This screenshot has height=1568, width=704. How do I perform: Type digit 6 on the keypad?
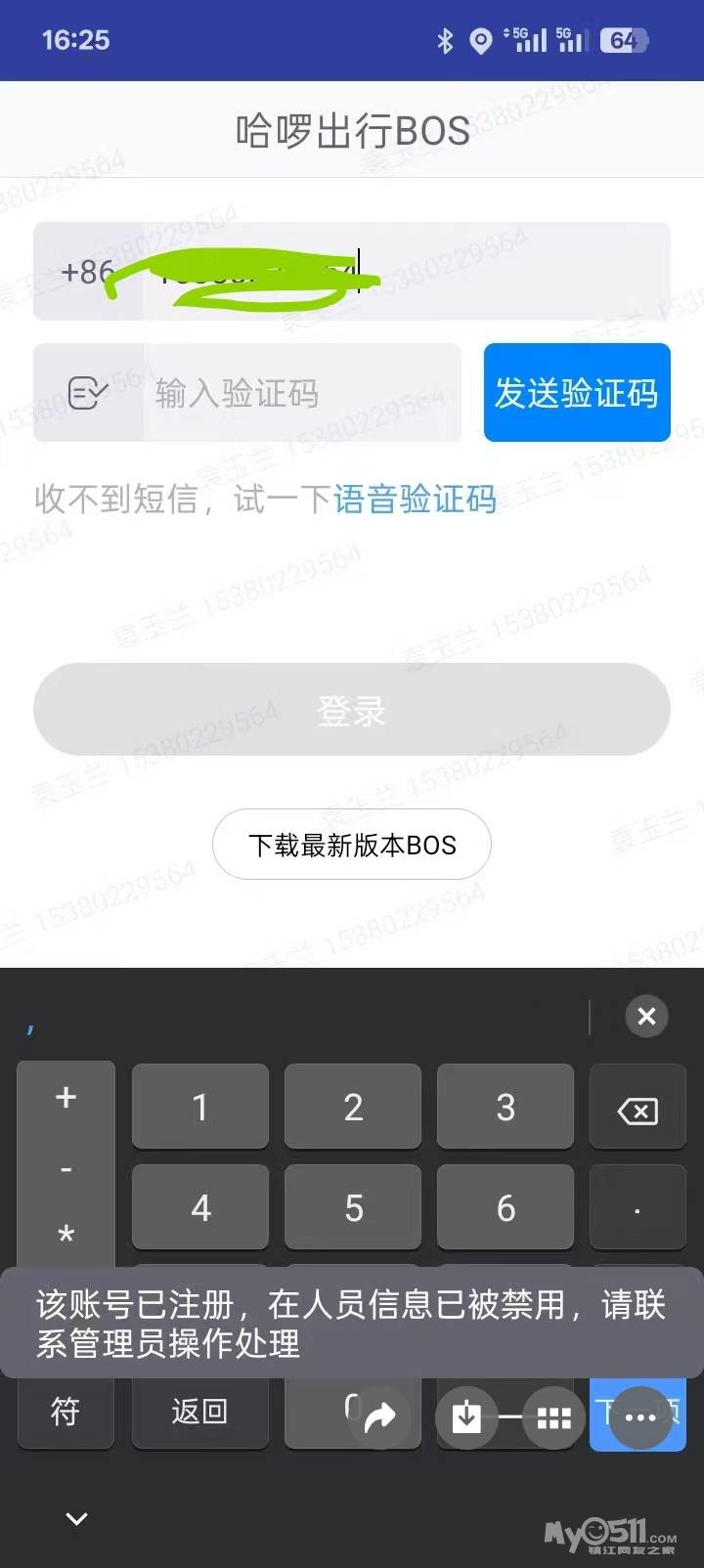click(505, 1208)
